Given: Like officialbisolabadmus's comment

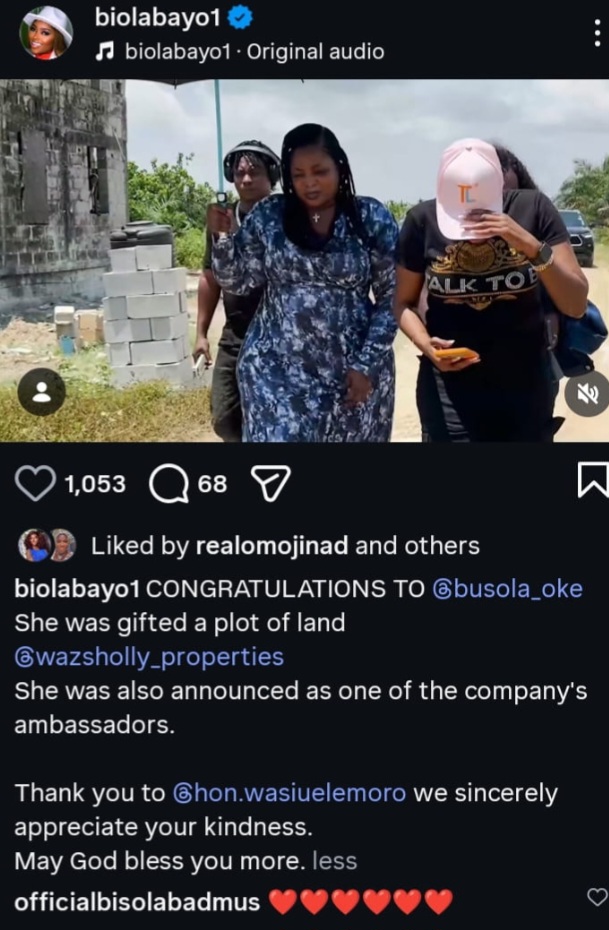Looking at the screenshot, I should 596,897.
